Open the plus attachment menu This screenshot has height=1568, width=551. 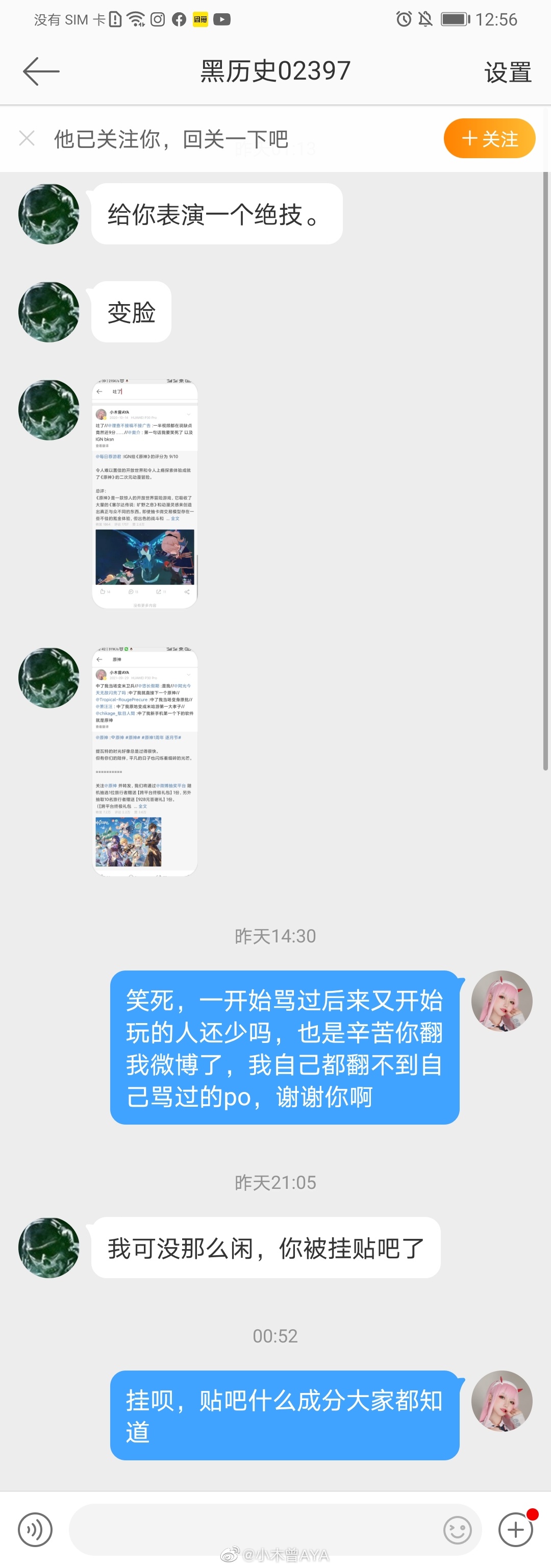click(516, 1528)
